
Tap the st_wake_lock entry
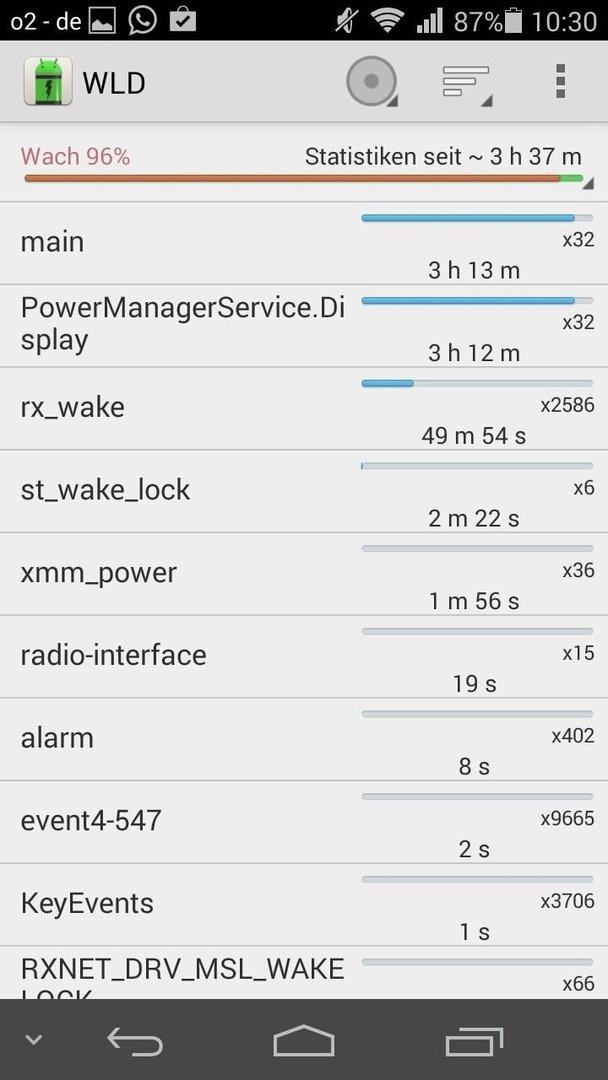pyautogui.click(x=304, y=491)
